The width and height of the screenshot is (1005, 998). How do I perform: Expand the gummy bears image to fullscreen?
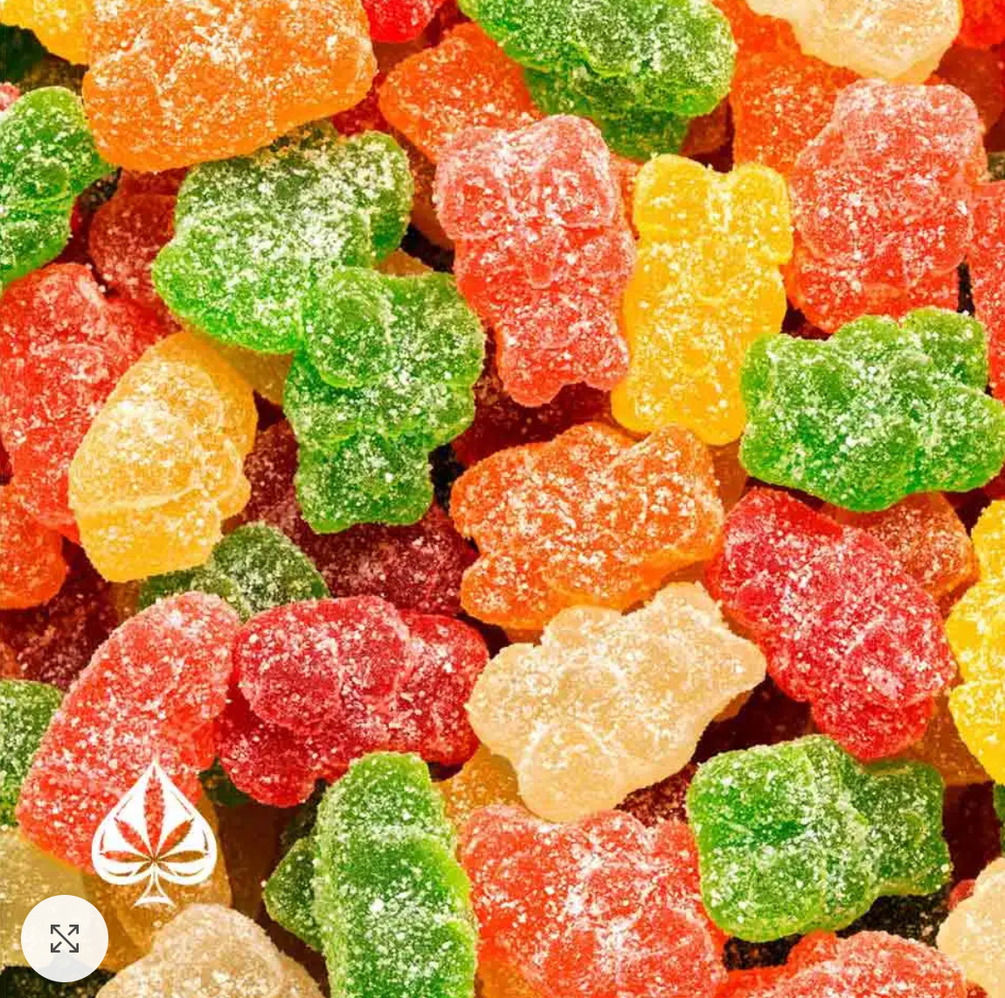click(x=65, y=938)
